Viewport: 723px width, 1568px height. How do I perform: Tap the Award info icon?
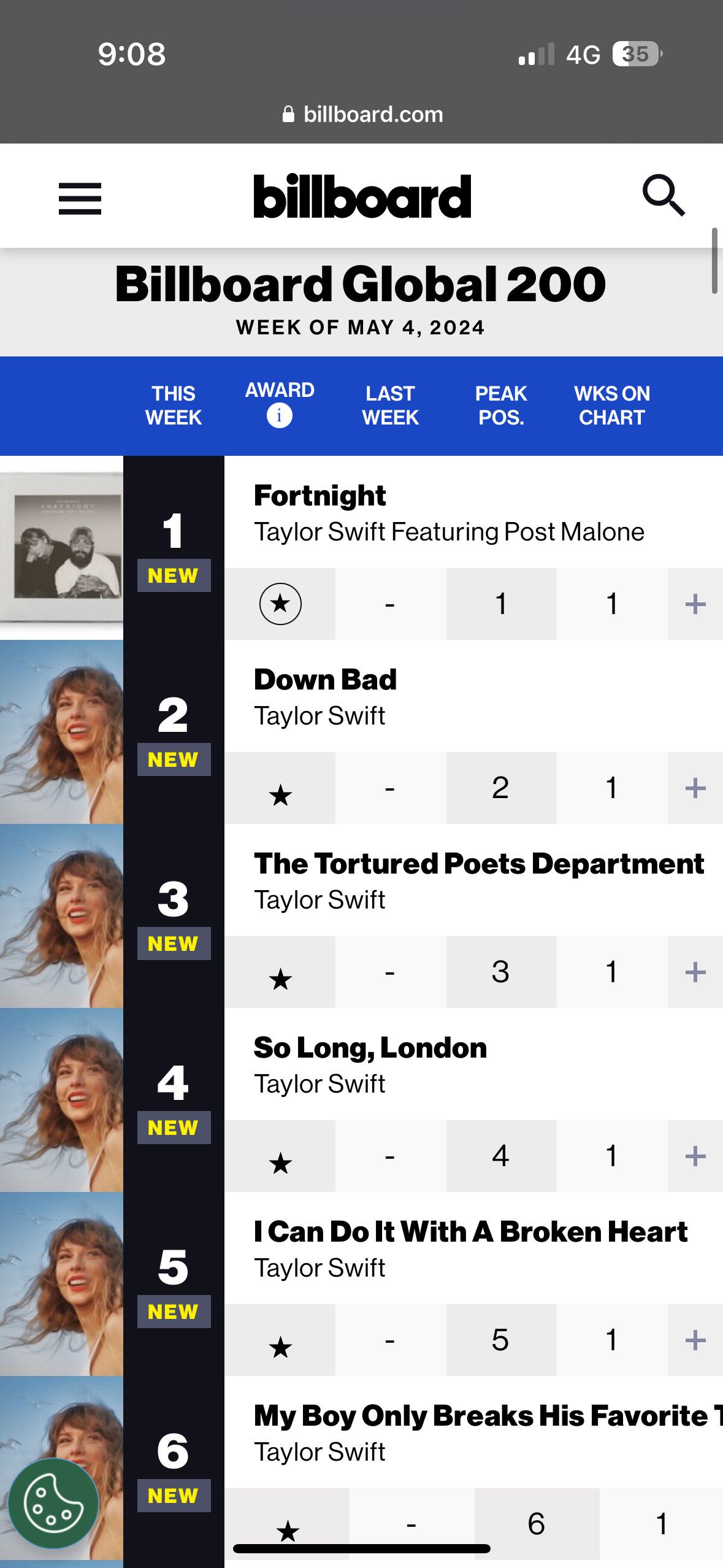280,416
